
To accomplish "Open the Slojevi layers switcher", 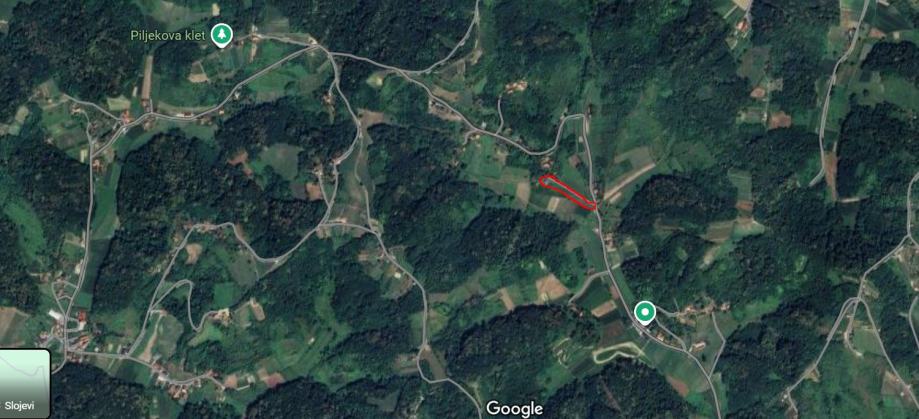I will click(x=25, y=382).
